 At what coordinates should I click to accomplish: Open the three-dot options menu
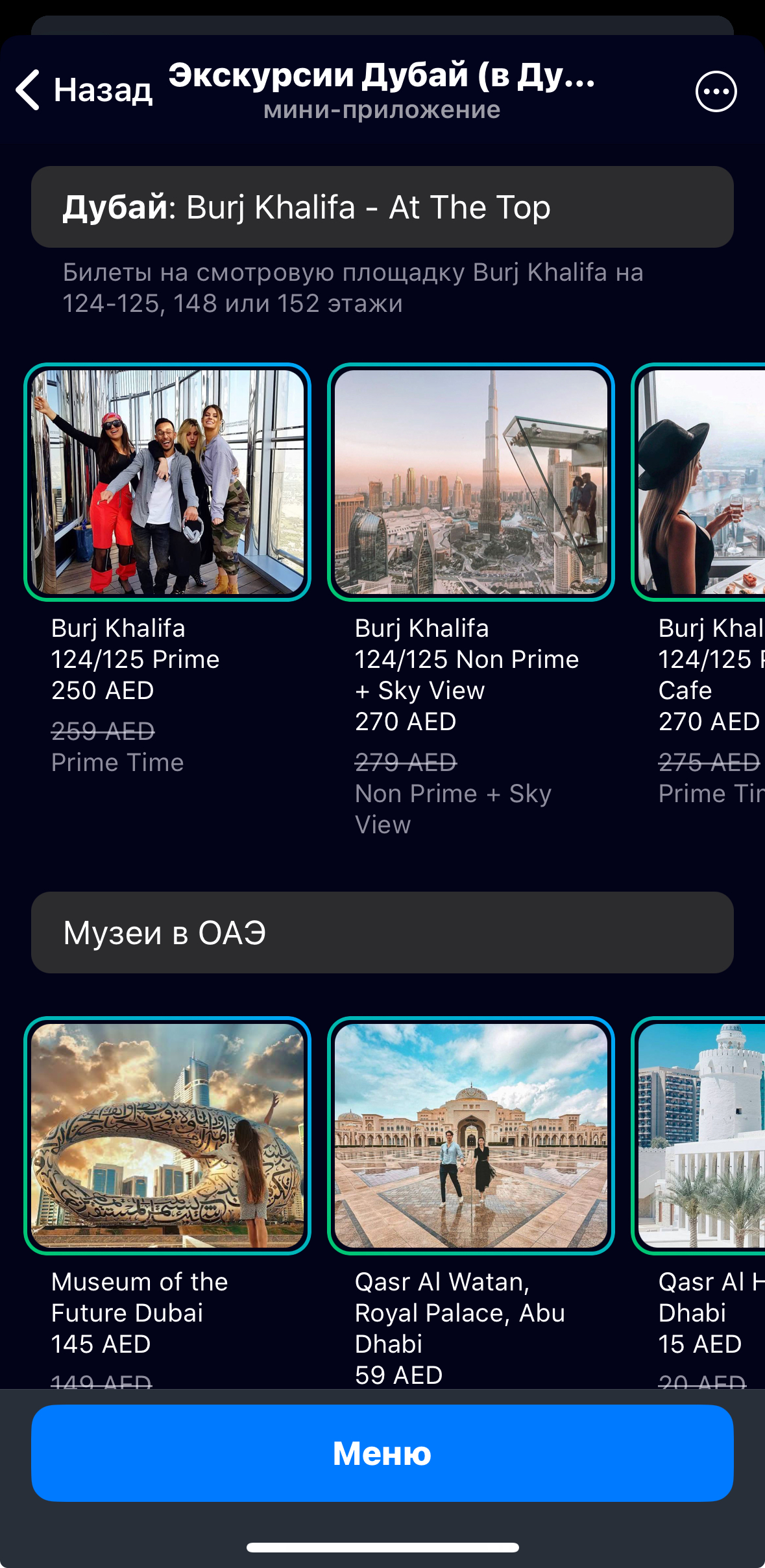716,91
